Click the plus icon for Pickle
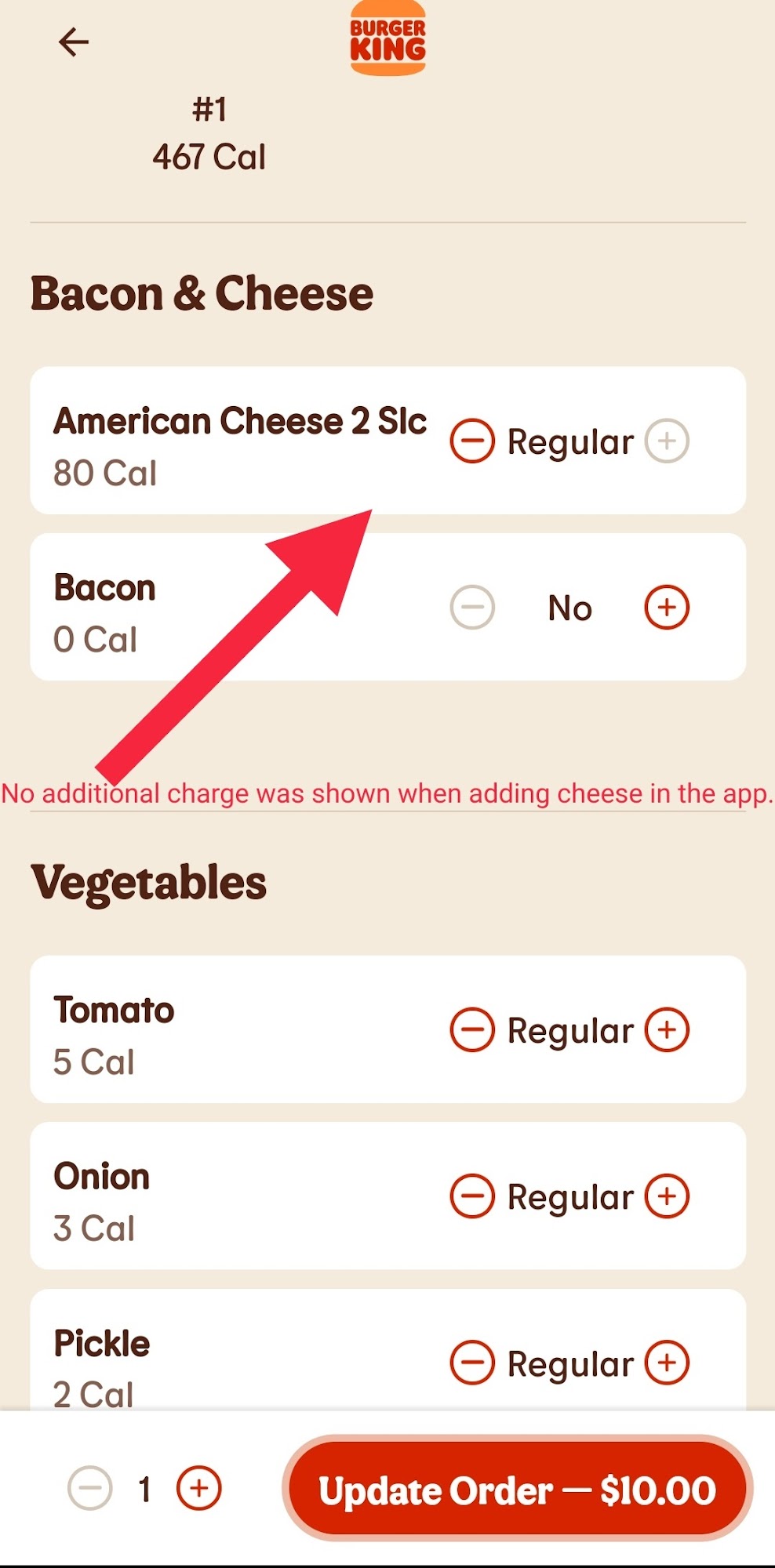This screenshot has height=1568, width=775. coord(666,1363)
